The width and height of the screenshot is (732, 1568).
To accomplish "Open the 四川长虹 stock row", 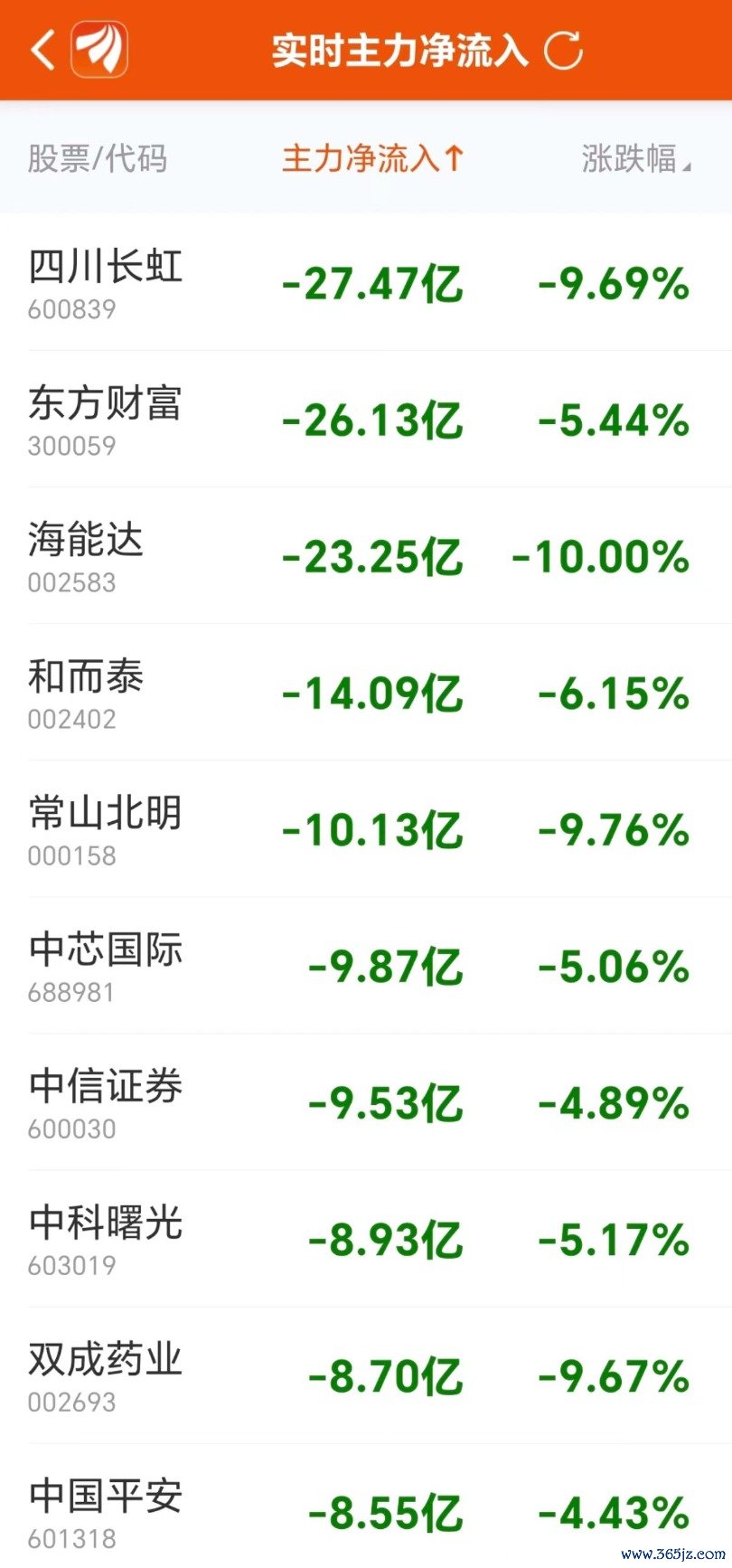I will tap(366, 282).
